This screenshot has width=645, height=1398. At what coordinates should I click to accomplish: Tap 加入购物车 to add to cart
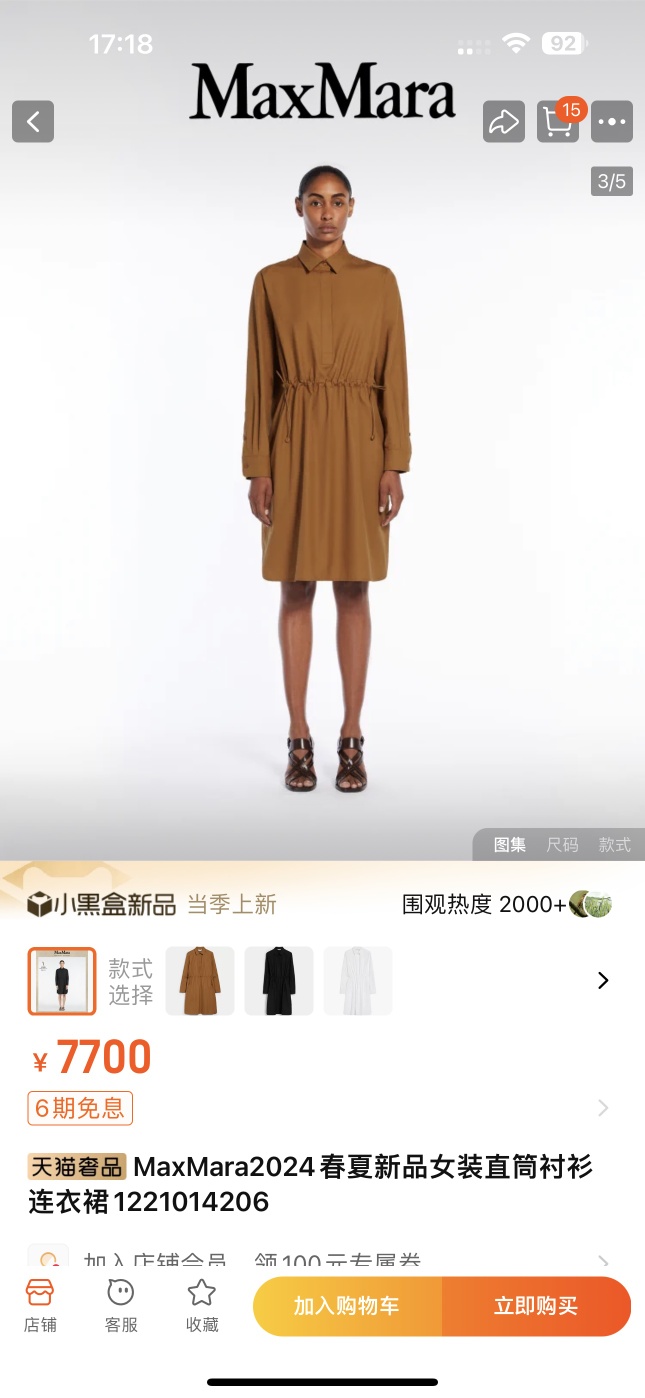pyautogui.click(x=346, y=1306)
